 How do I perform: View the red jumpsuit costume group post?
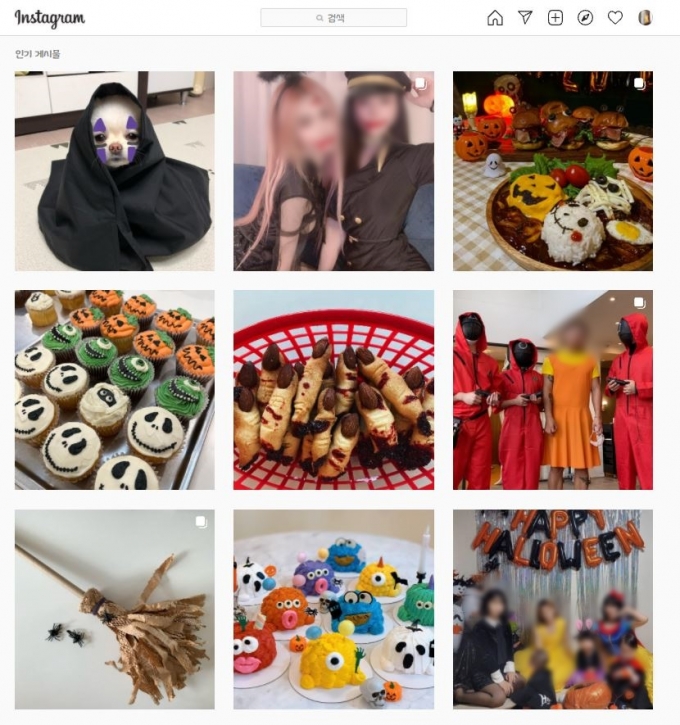[552, 390]
